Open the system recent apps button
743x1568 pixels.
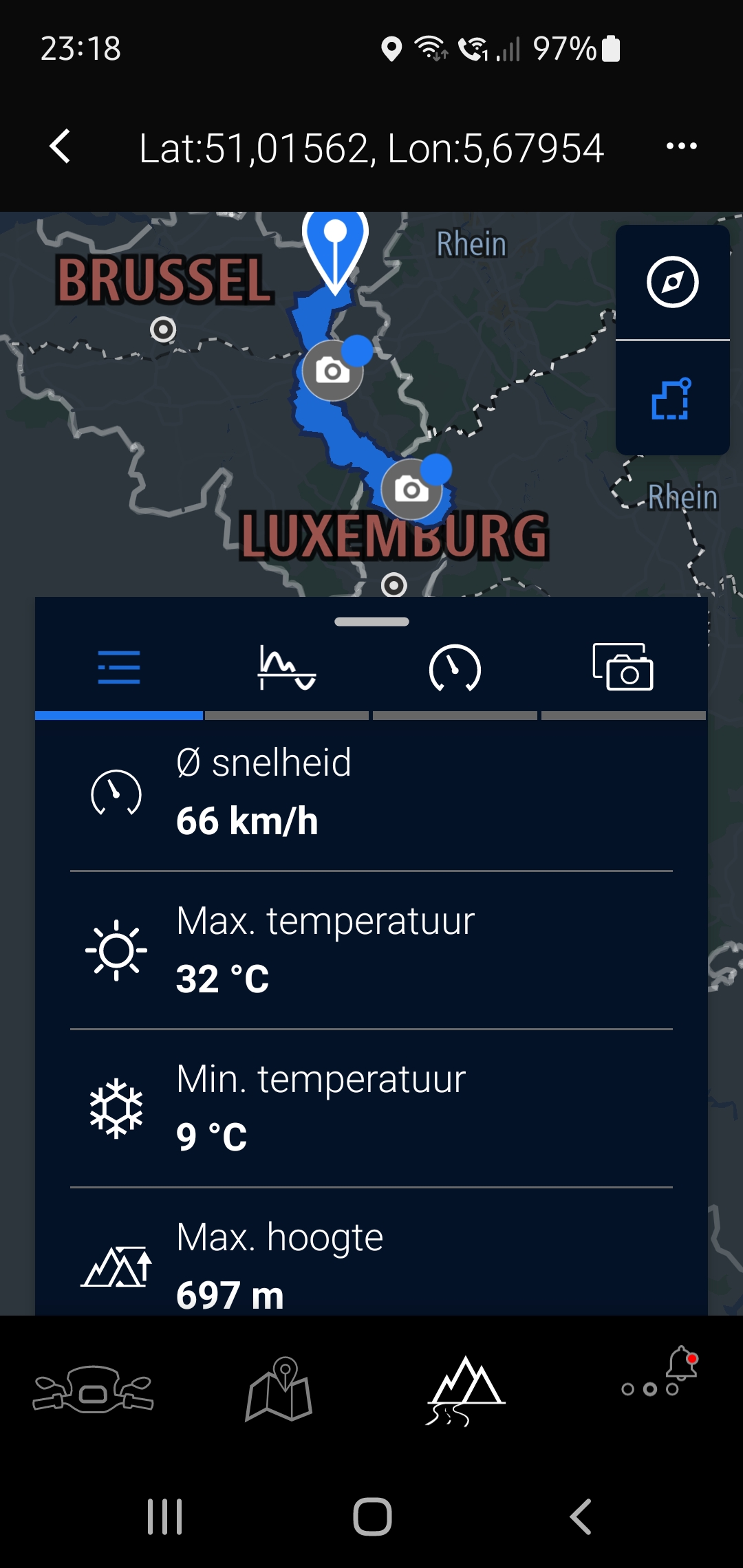tap(165, 1516)
